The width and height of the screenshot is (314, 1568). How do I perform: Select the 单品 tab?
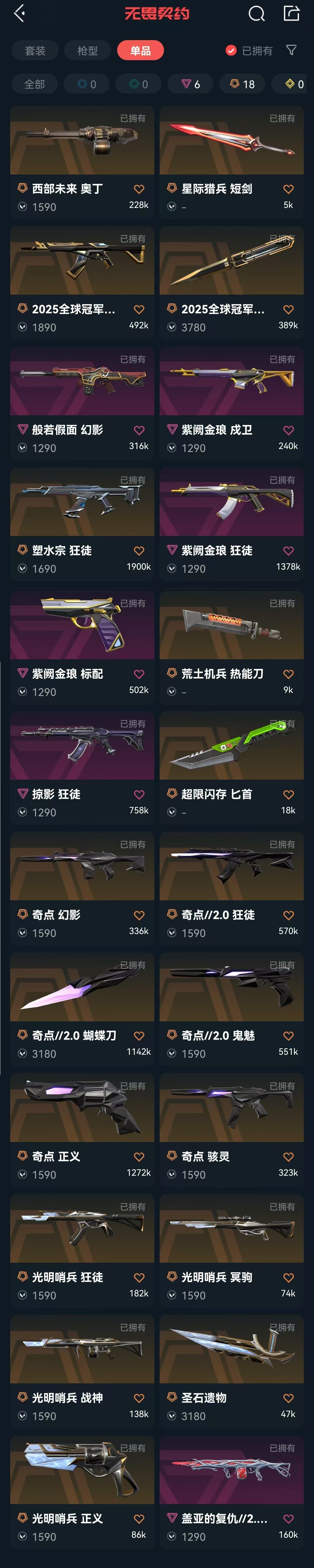pyautogui.click(x=140, y=51)
